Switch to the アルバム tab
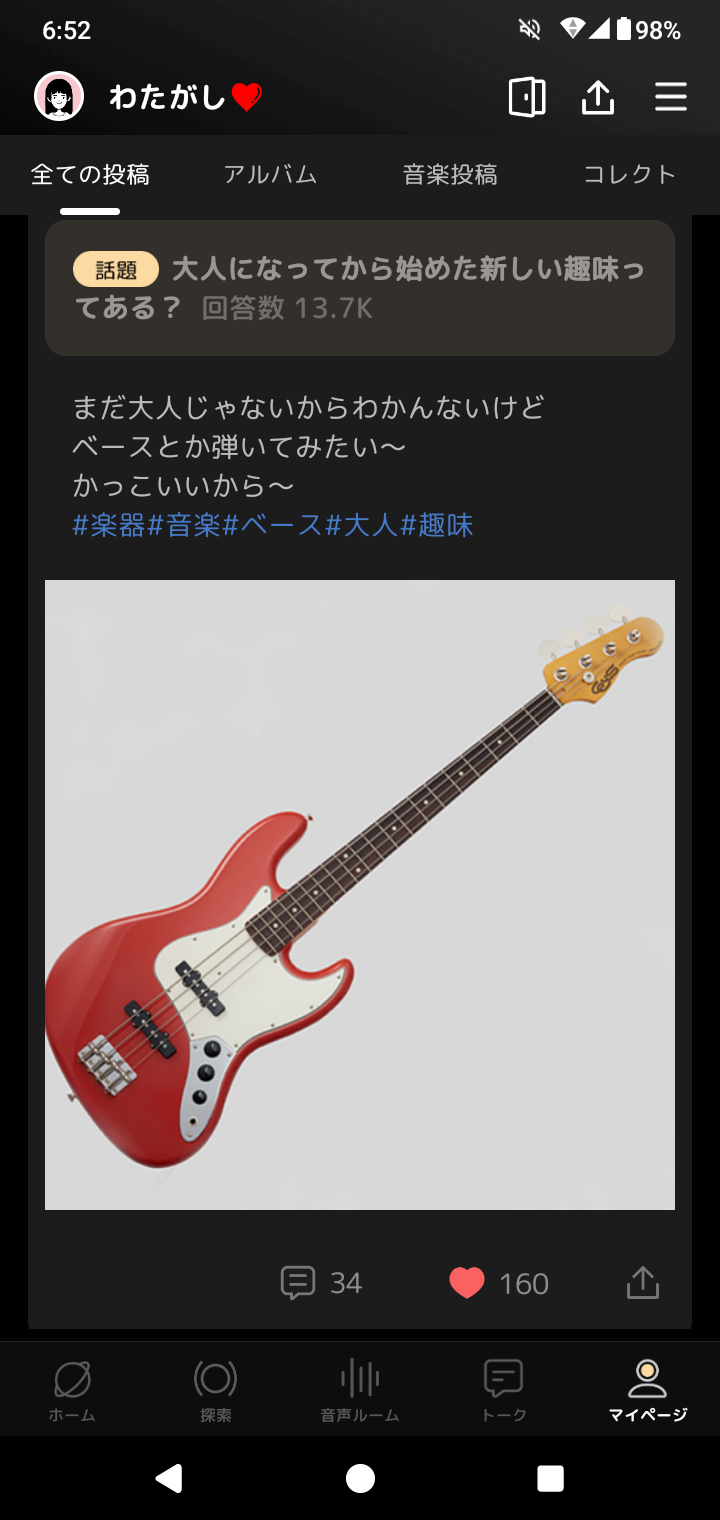Screen dimensions: 720x1520 tap(270, 175)
